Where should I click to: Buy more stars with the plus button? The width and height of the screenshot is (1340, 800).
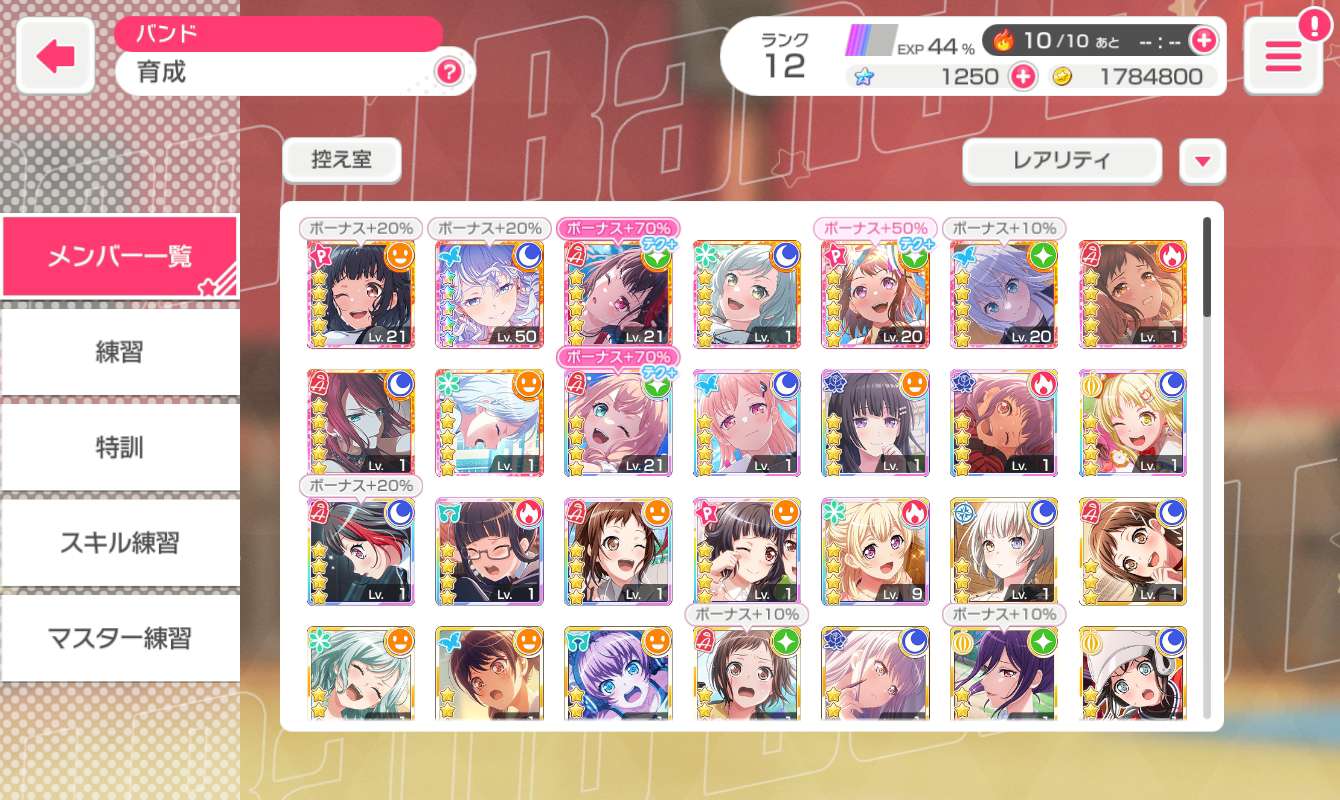pos(1022,77)
